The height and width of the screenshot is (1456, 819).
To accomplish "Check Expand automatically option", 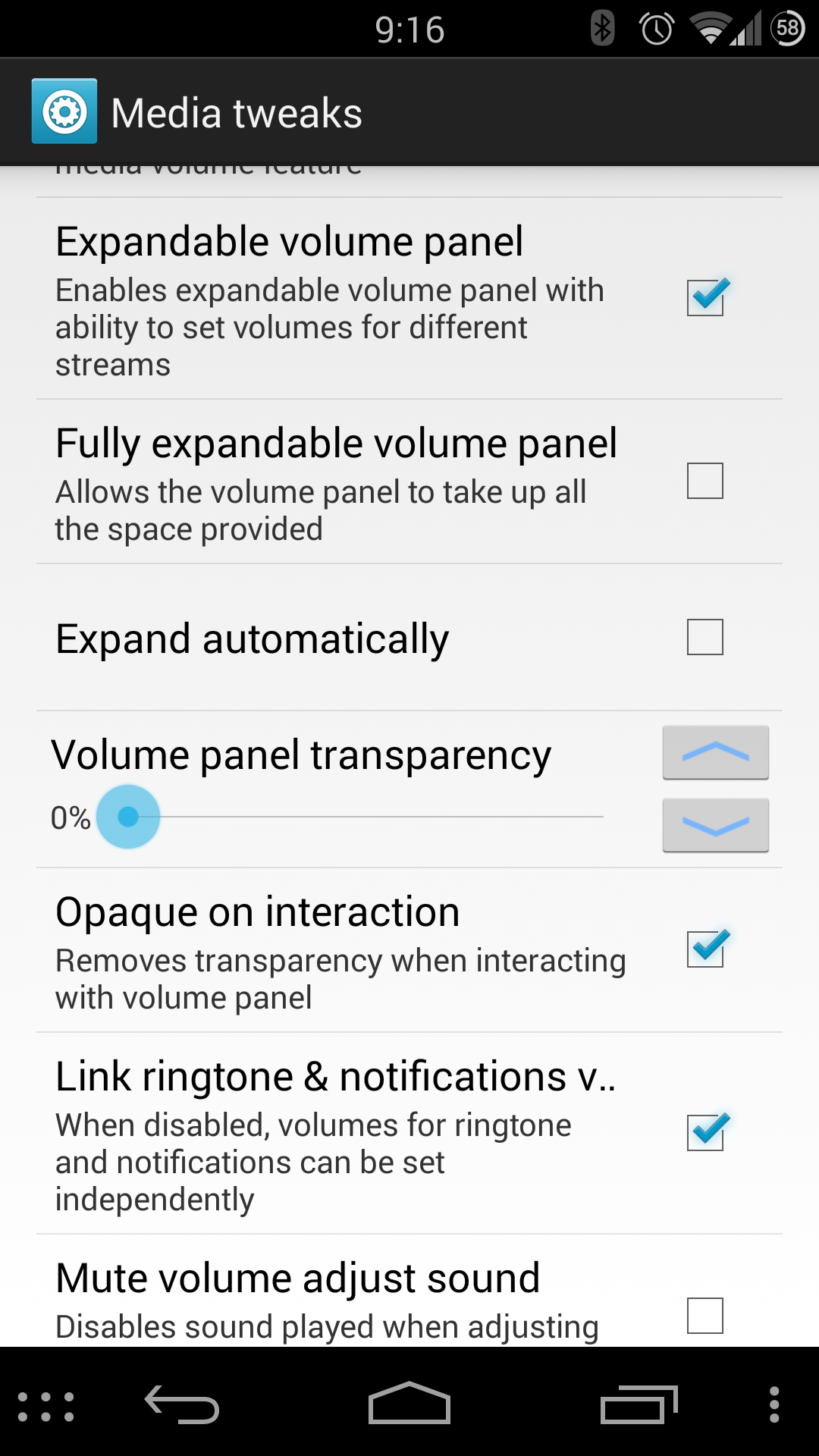I will coord(704,637).
